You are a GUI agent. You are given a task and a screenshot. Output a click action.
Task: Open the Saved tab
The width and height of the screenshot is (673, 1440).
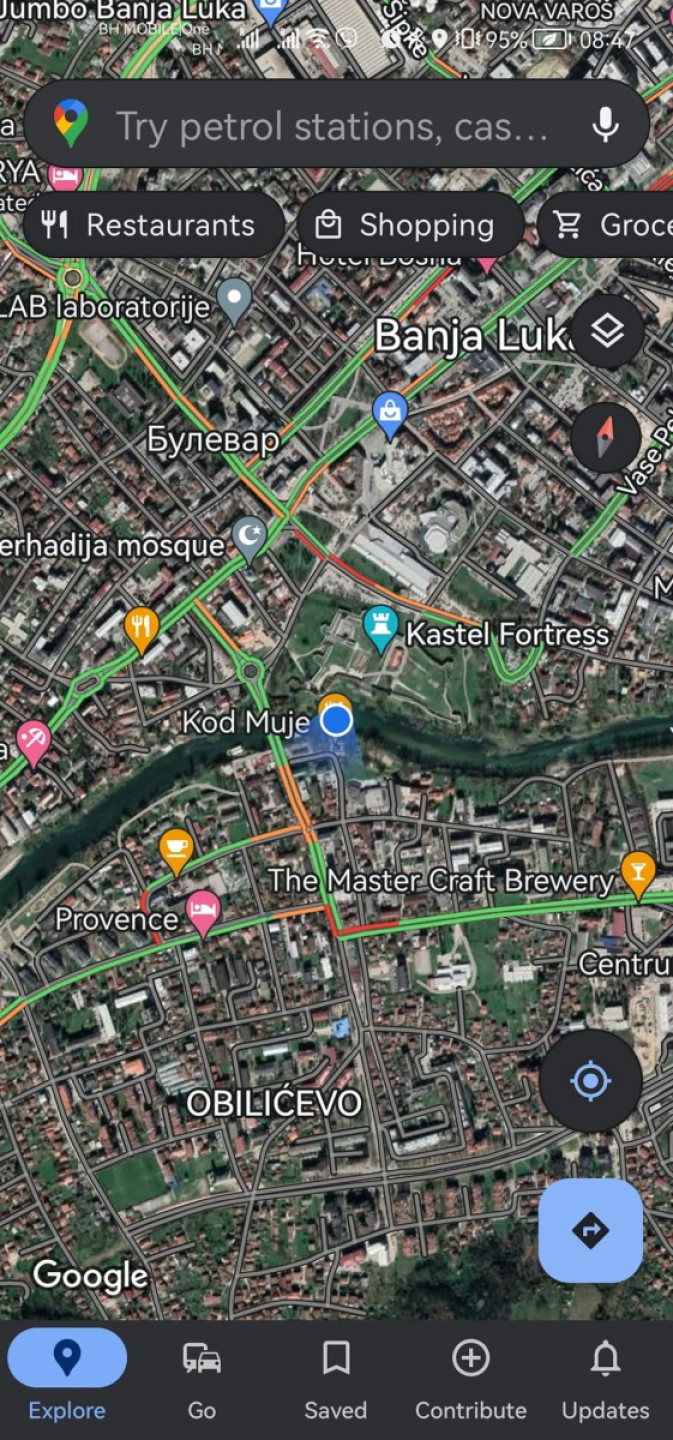(335, 1380)
